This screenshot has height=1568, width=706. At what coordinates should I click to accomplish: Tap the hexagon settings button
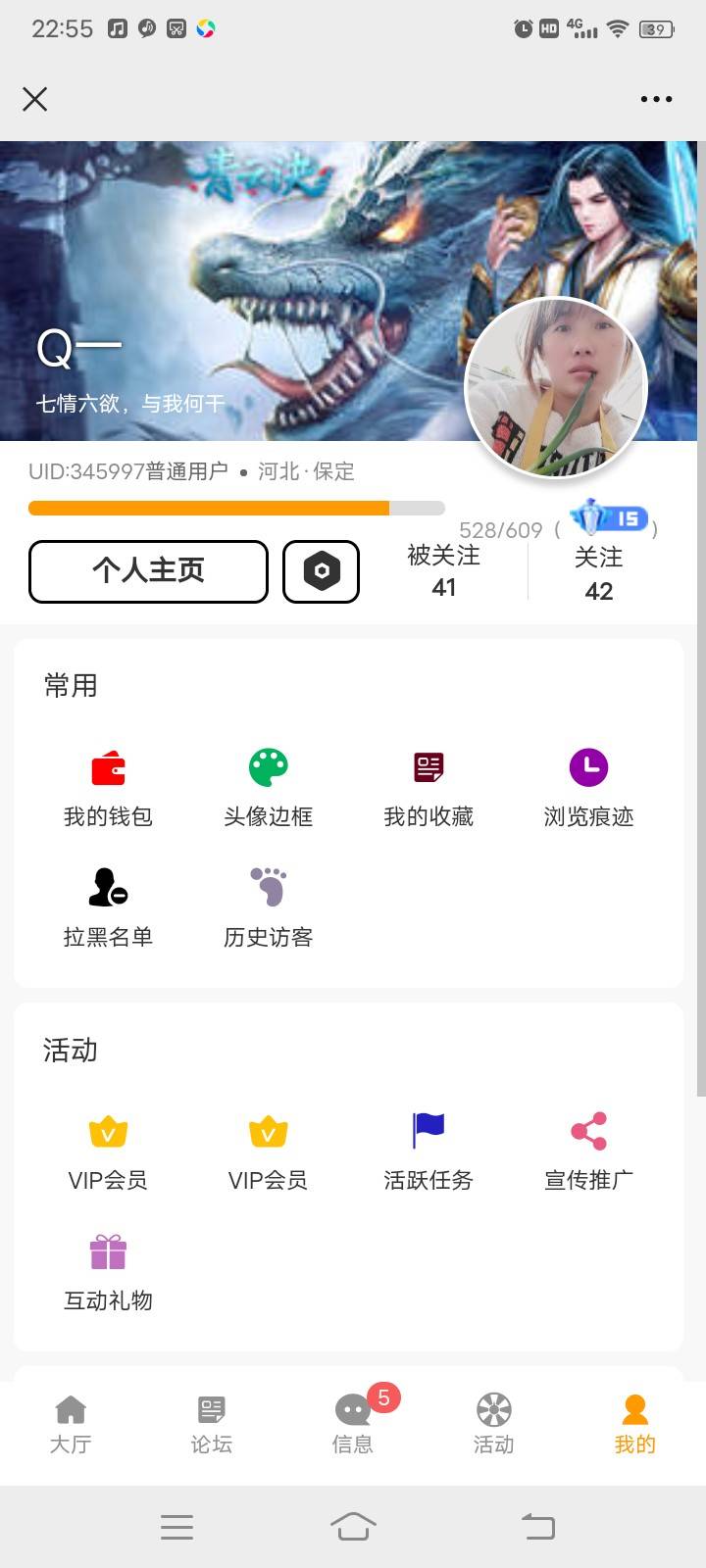[x=321, y=571]
